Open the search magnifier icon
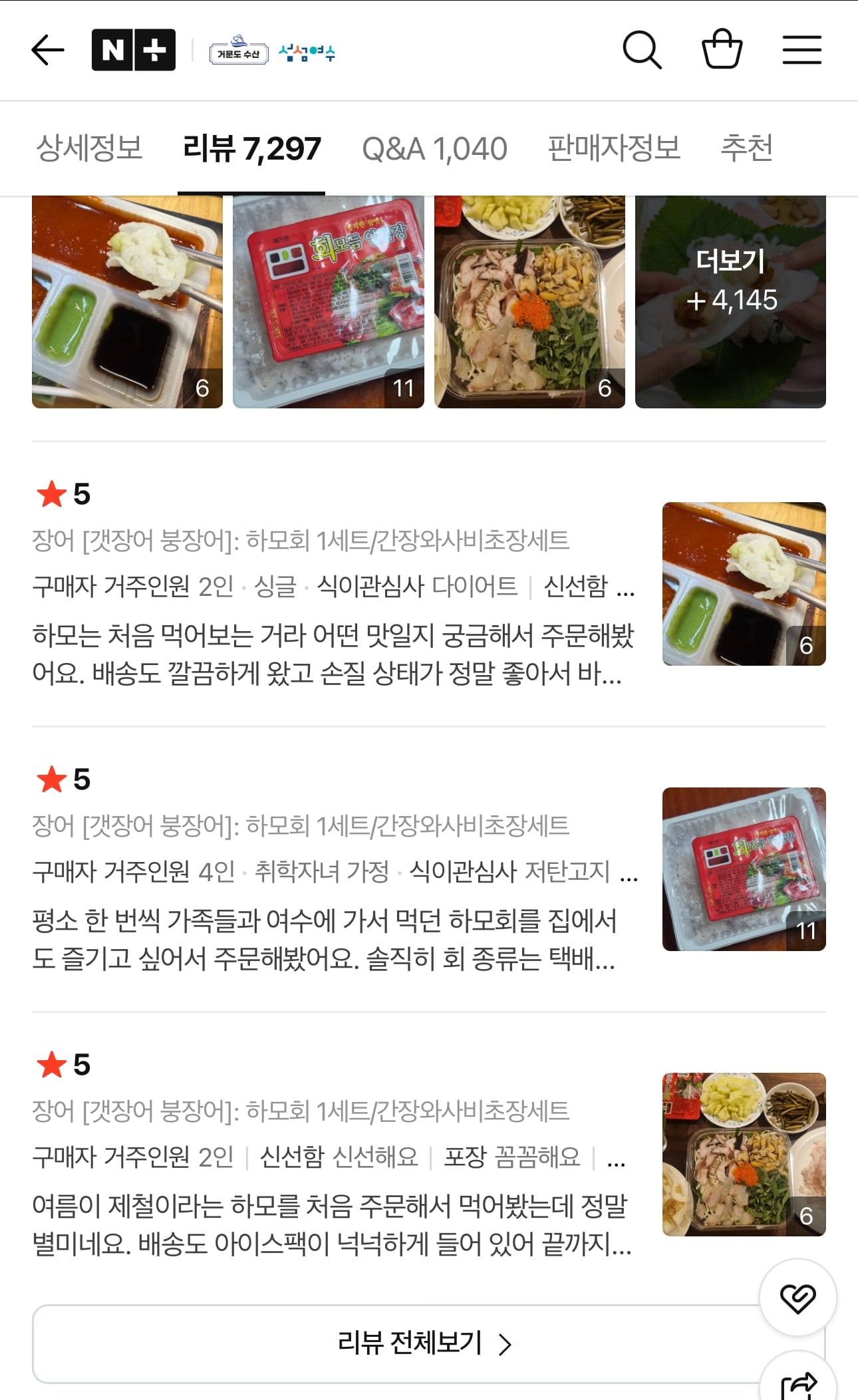 (x=642, y=50)
